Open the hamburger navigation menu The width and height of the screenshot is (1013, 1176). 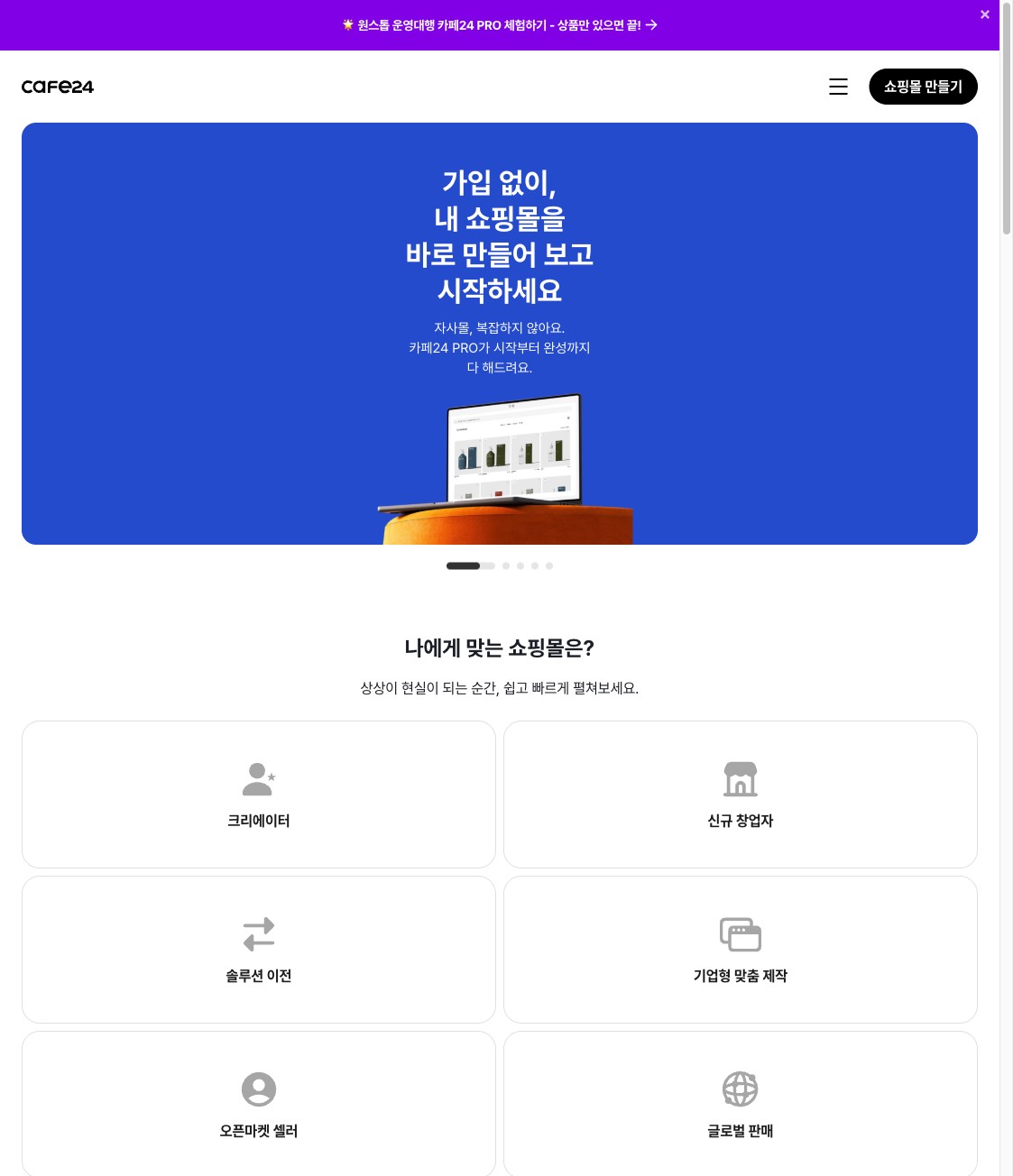point(839,87)
